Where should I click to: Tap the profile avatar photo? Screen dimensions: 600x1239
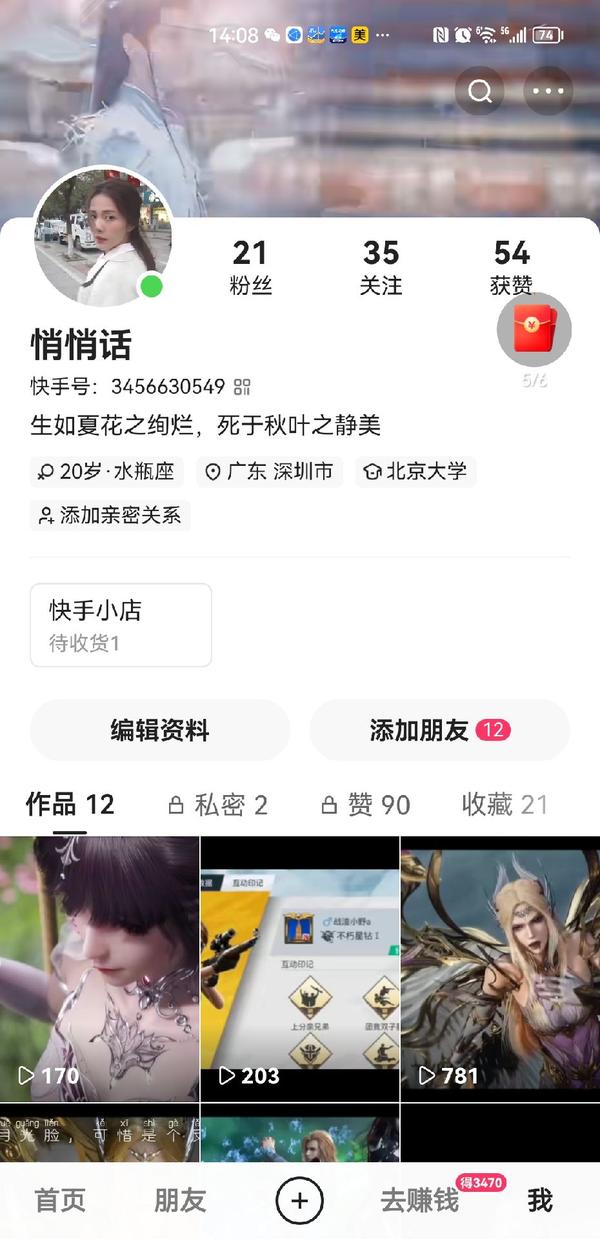point(103,236)
